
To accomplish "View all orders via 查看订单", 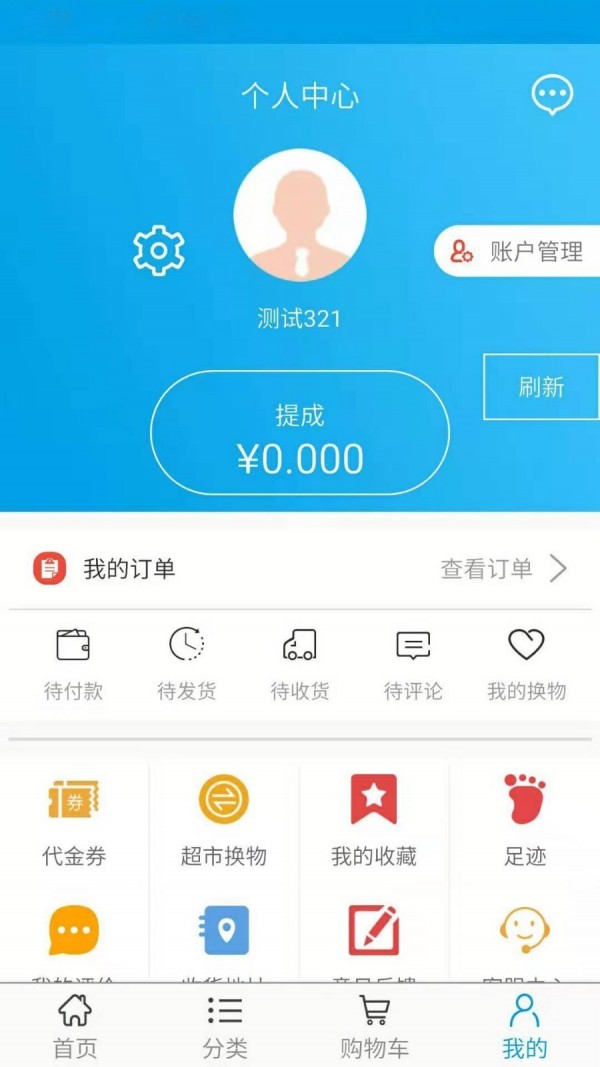I will click(503, 569).
